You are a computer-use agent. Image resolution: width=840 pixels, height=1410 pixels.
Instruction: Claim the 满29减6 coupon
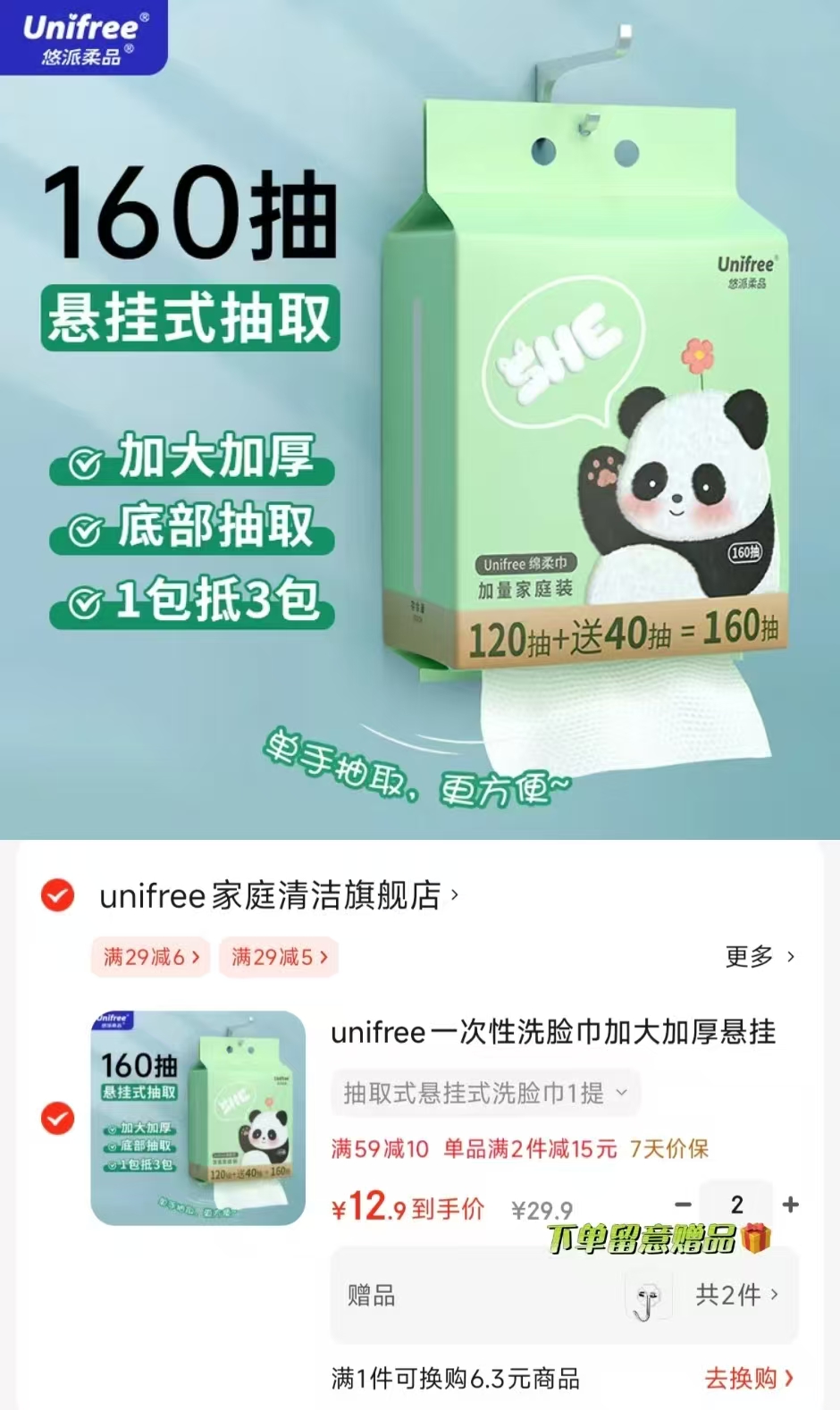150,957
